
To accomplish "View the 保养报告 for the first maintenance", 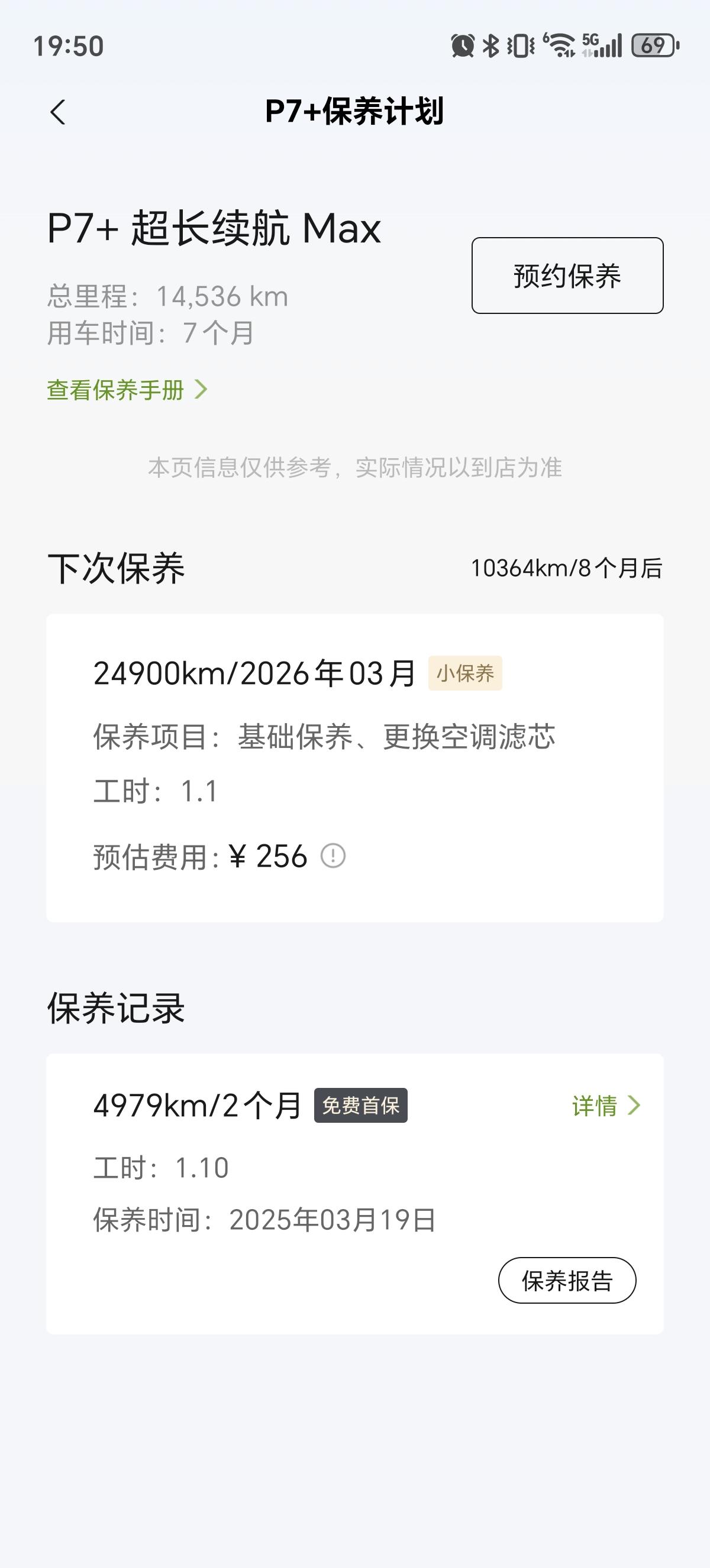I will (567, 1281).
